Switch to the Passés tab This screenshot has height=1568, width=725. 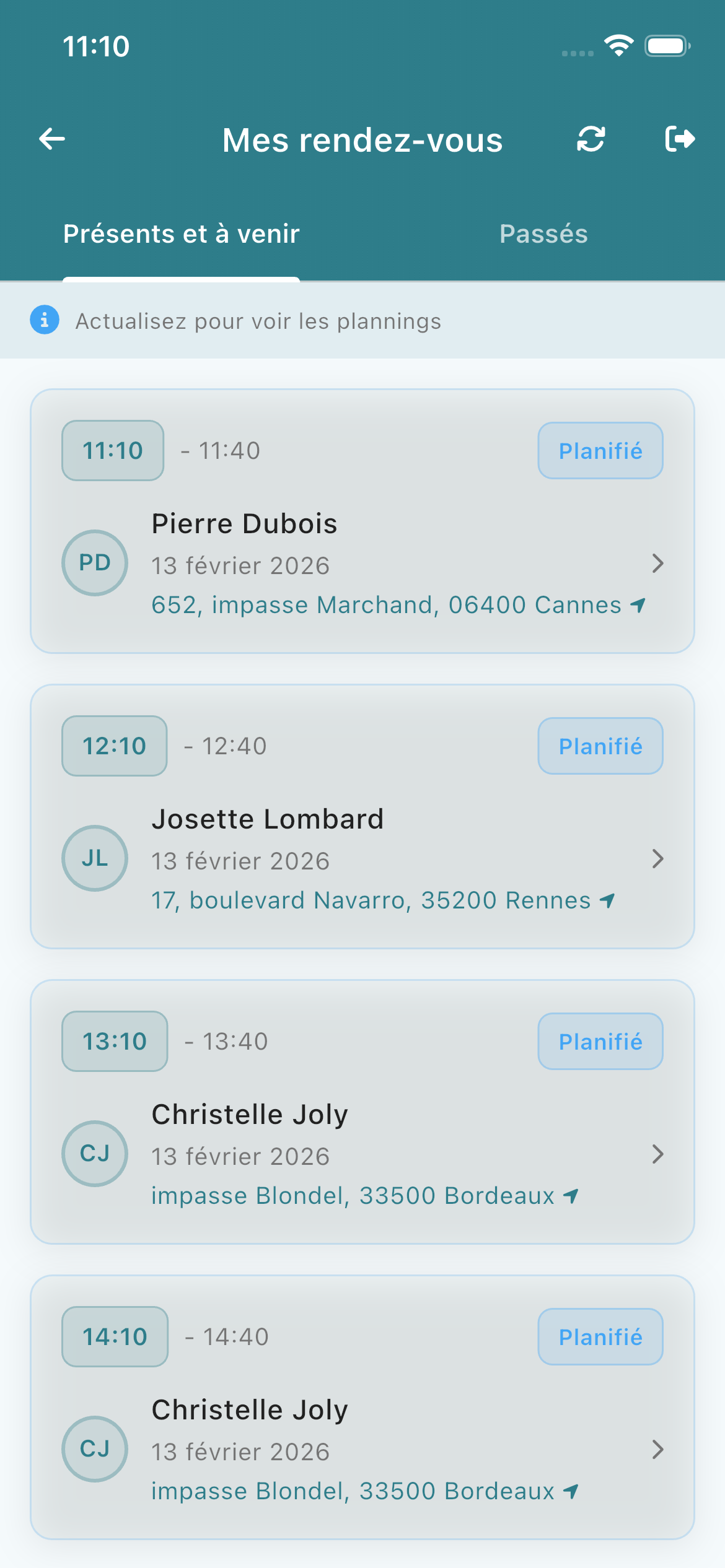pyautogui.click(x=543, y=234)
